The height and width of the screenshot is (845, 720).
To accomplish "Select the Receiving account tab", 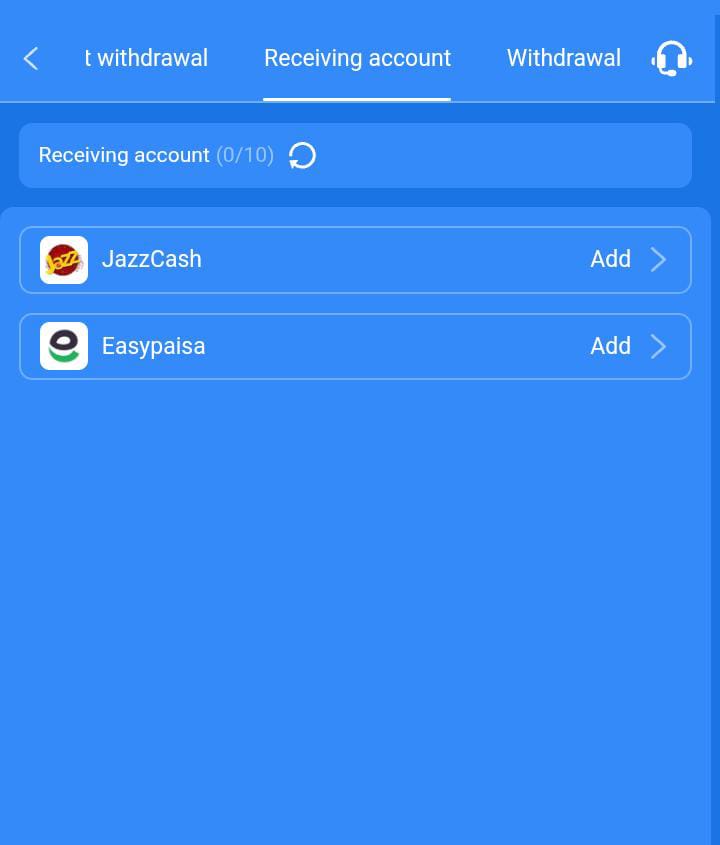I will click(357, 59).
